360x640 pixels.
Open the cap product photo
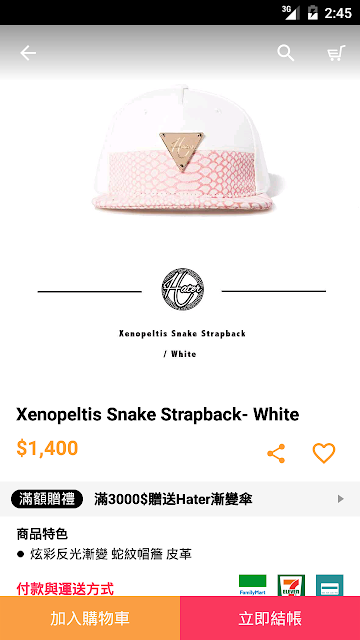coord(180,151)
